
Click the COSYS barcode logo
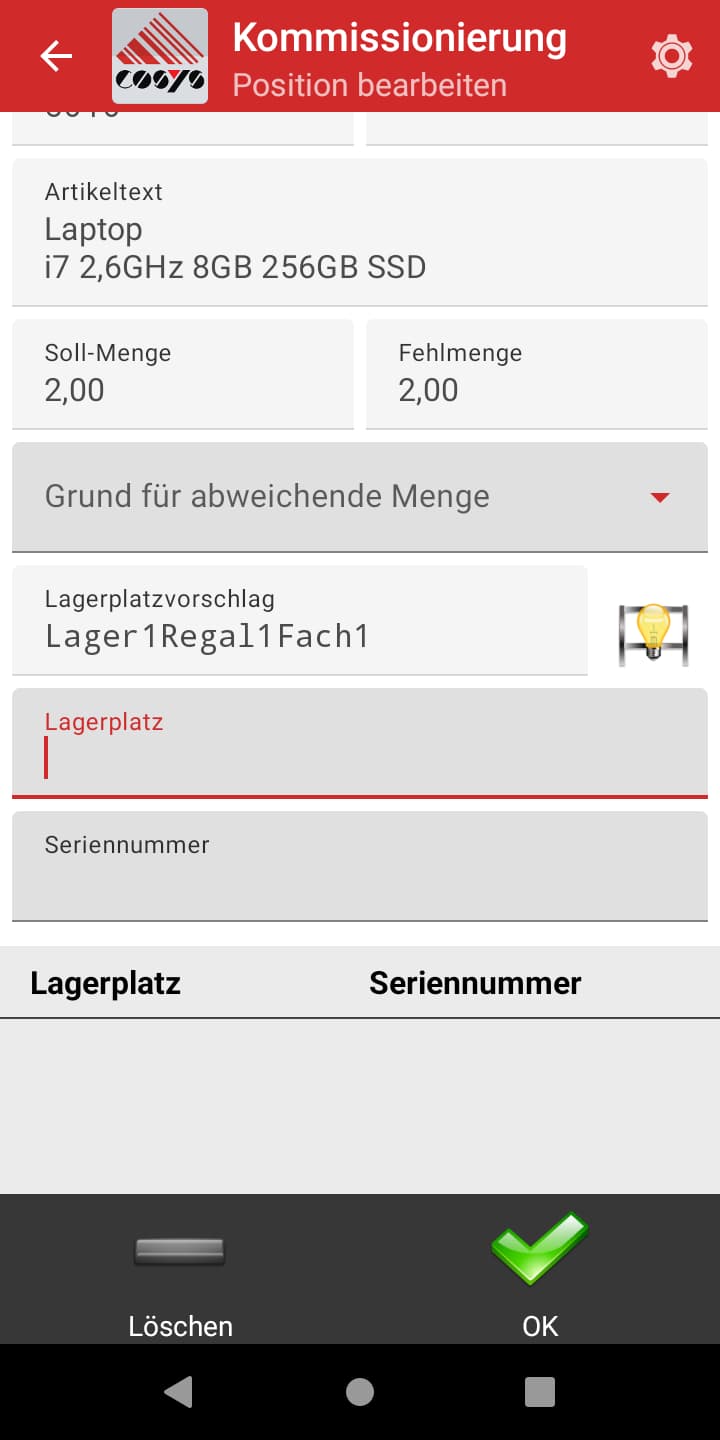click(x=160, y=55)
